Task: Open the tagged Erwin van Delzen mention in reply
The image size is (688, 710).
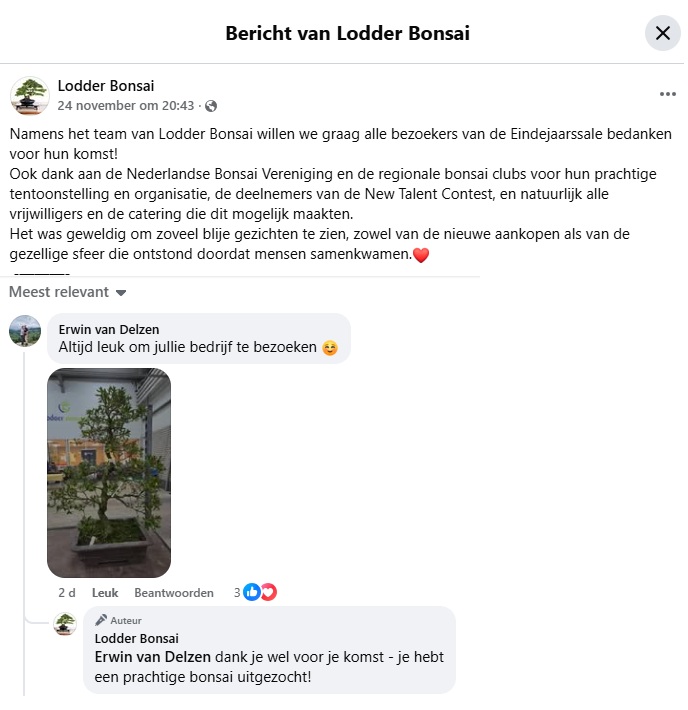Action: pos(153,657)
